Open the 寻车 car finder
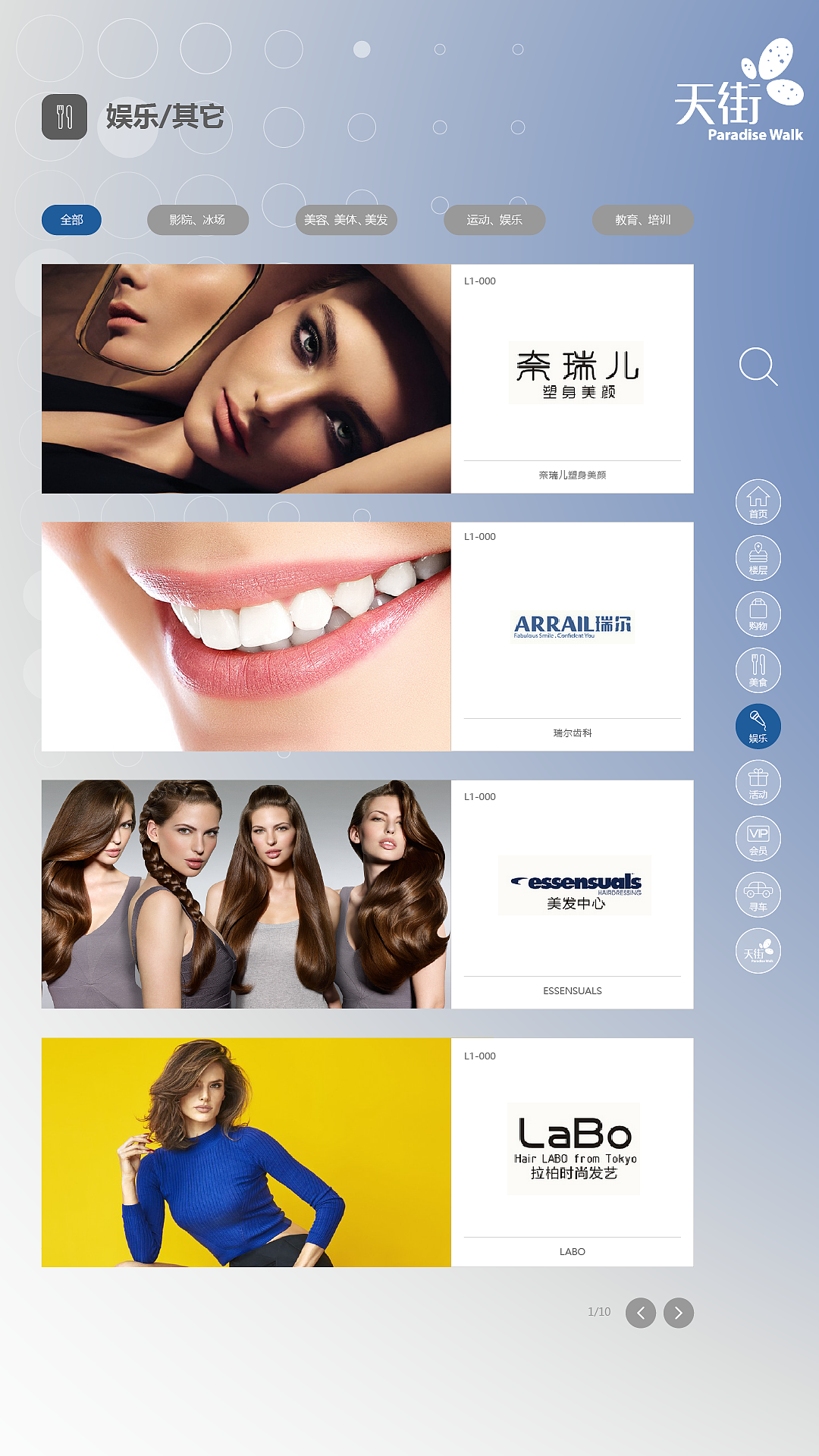This screenshot has width=819, height=1456. click(x=758, y=895)
